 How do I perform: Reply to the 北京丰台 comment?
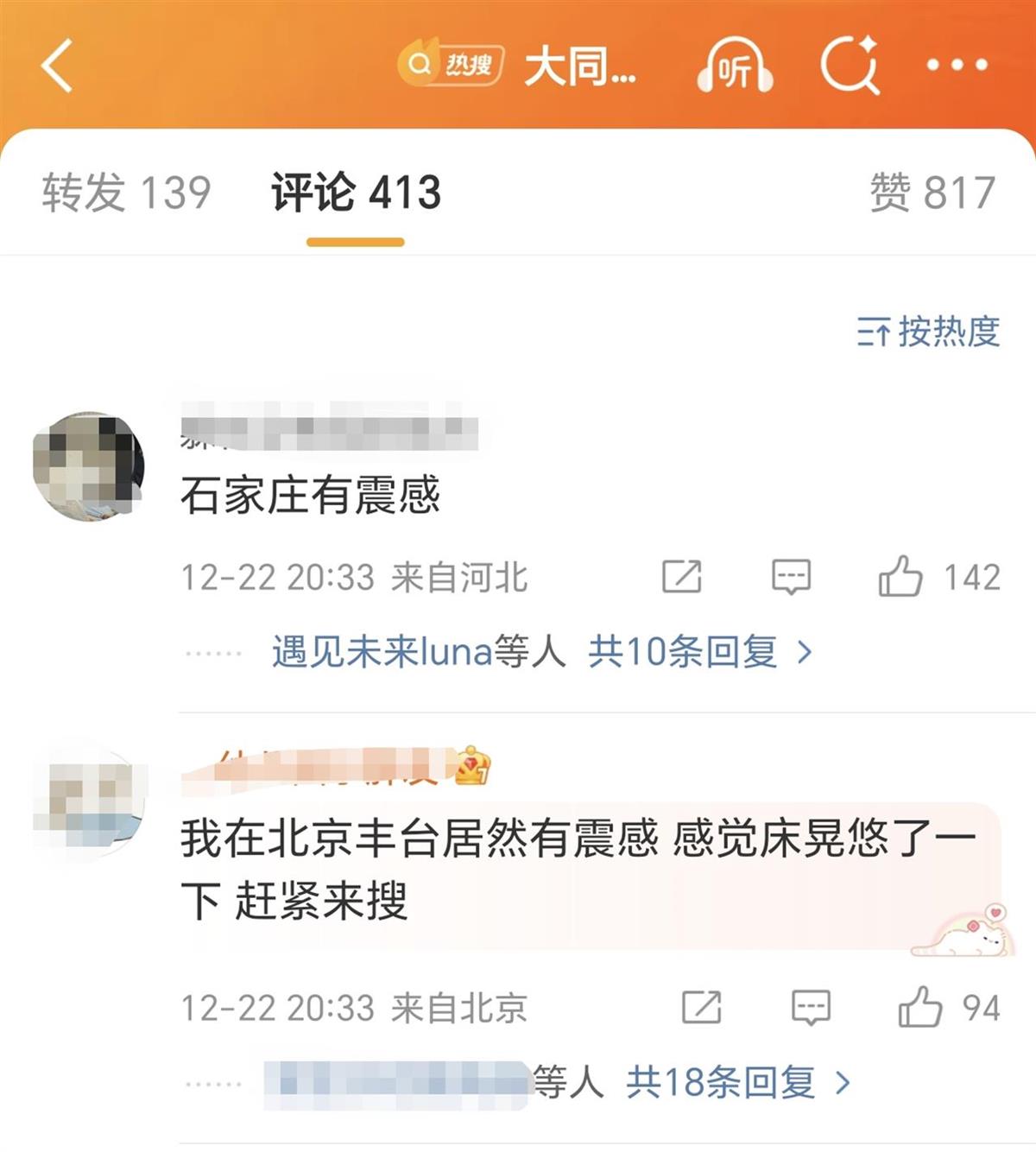point(811,1008)
